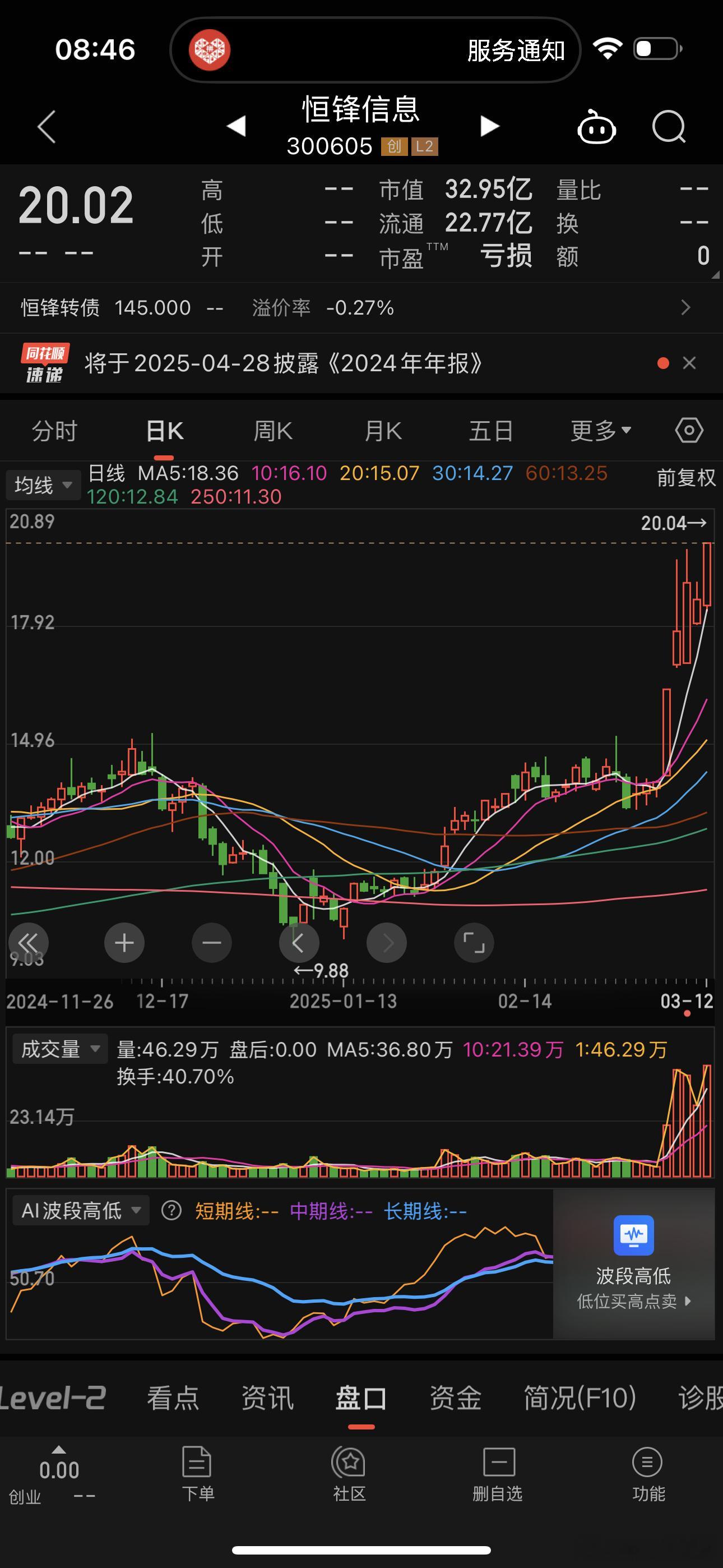Open the AI robot assistant
The height and width of the screenshot is (1568, 723).
[x=596, y=126]
